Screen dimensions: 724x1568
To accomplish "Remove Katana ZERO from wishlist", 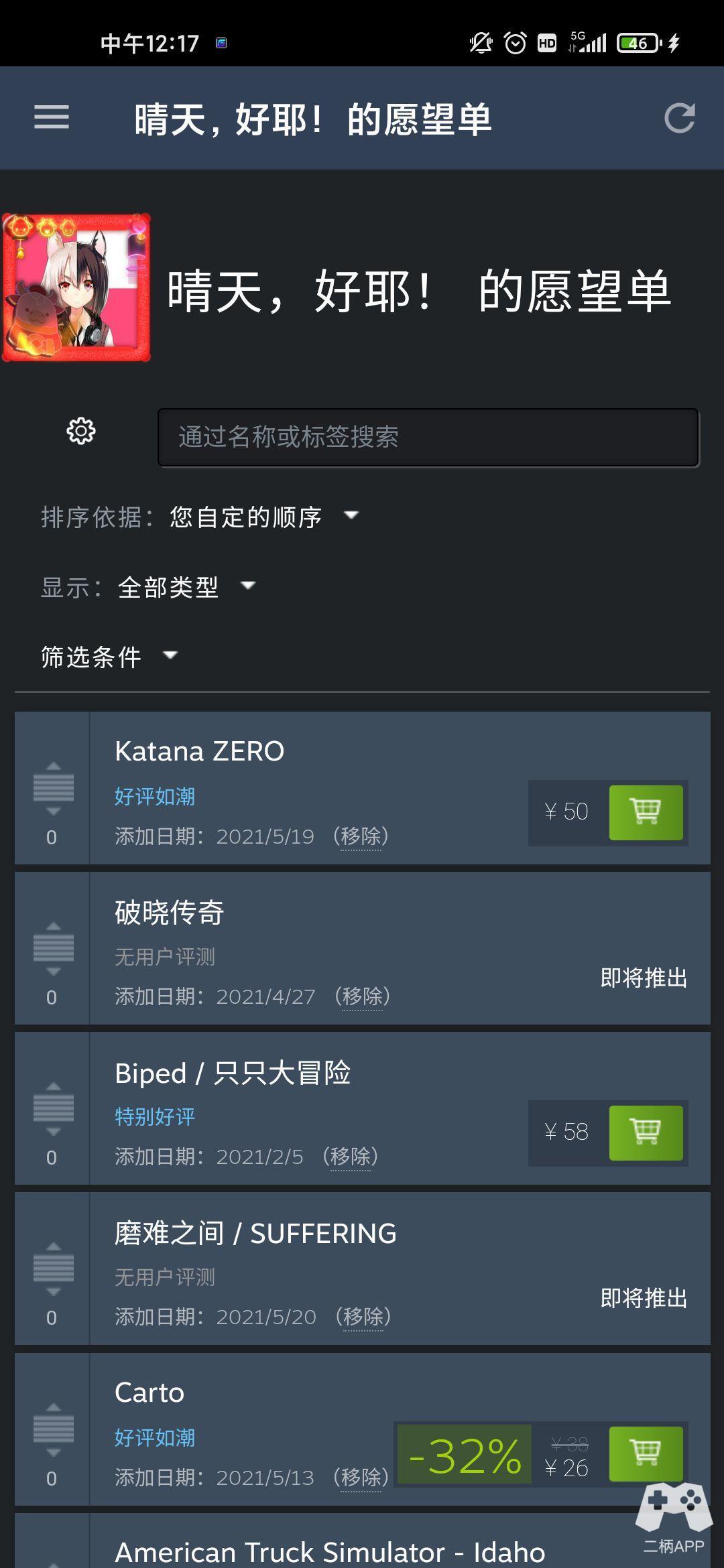I will [x=361, y=836].
